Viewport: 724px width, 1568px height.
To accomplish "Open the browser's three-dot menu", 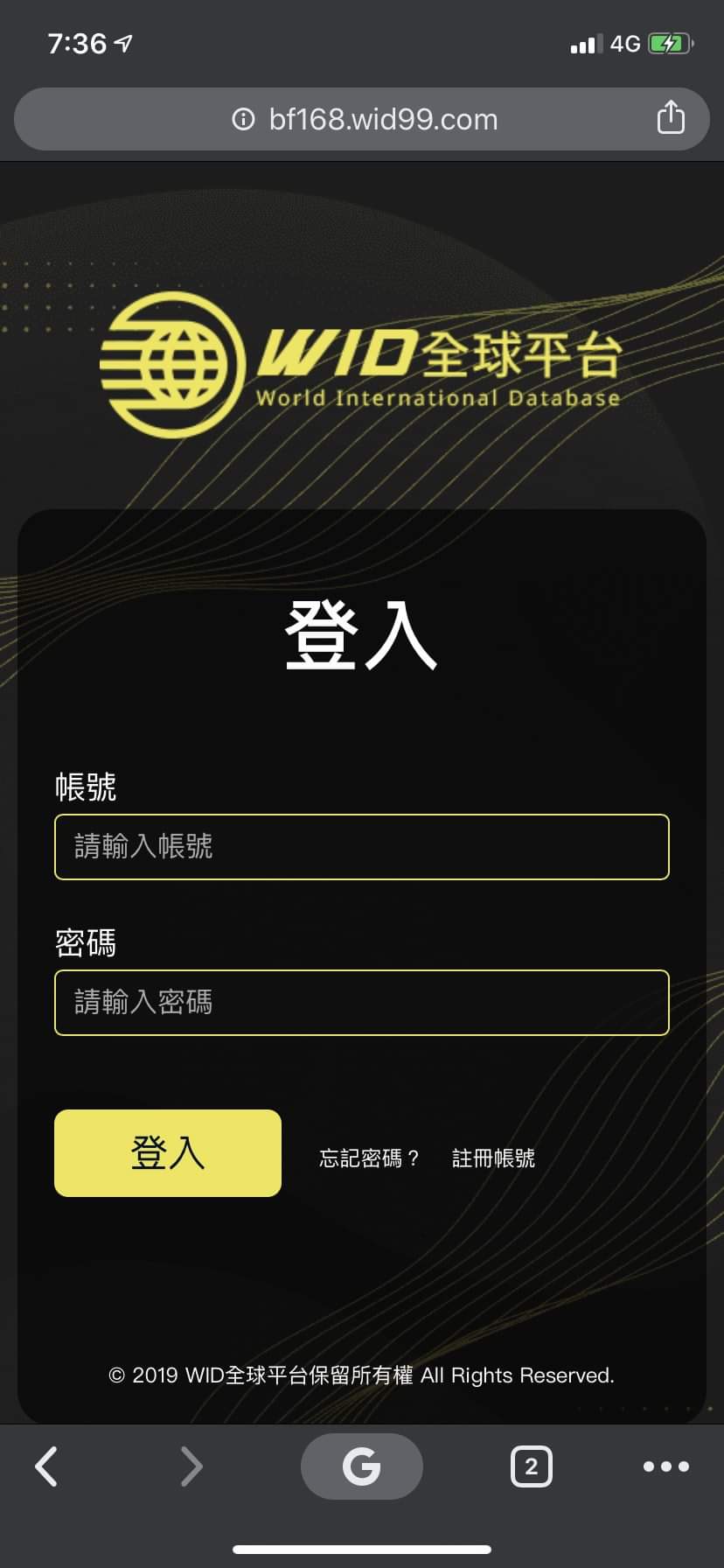I will (666, 1466).
